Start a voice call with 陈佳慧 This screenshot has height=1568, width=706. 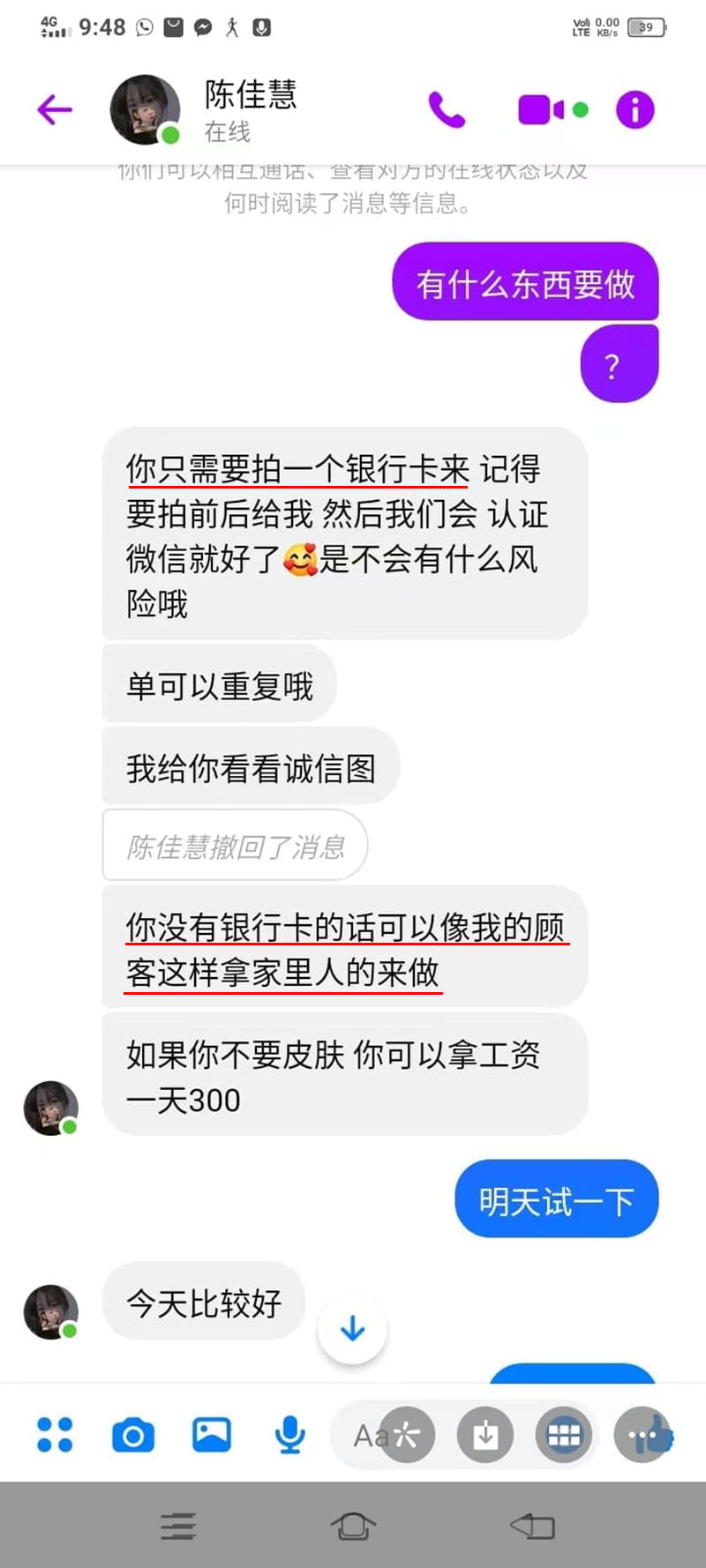(447, 109)
